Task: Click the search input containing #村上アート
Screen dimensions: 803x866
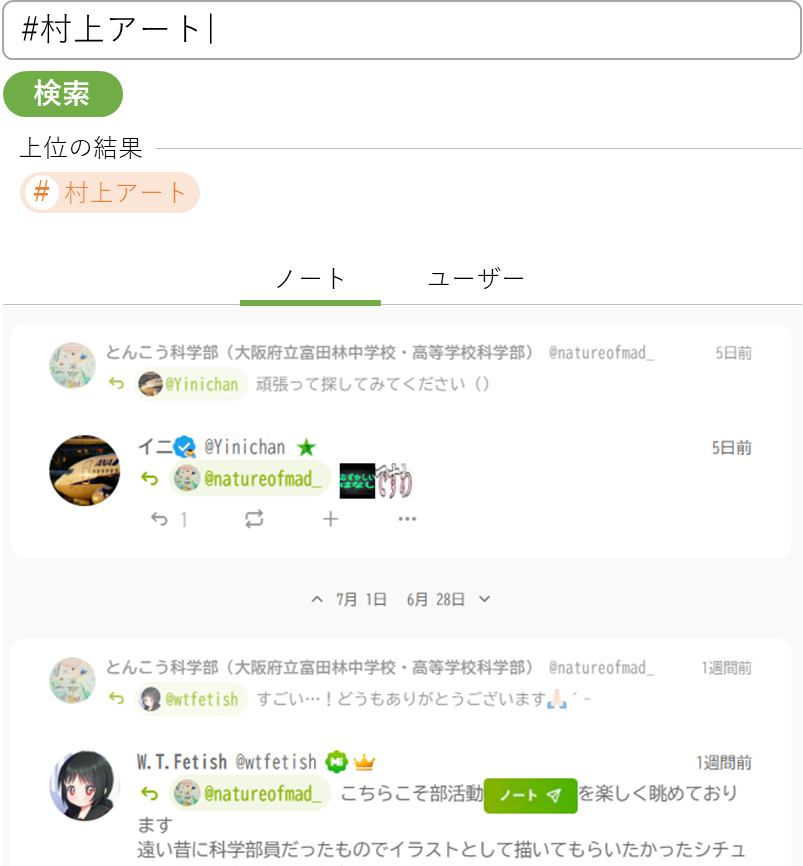Action: pos(400,31)
